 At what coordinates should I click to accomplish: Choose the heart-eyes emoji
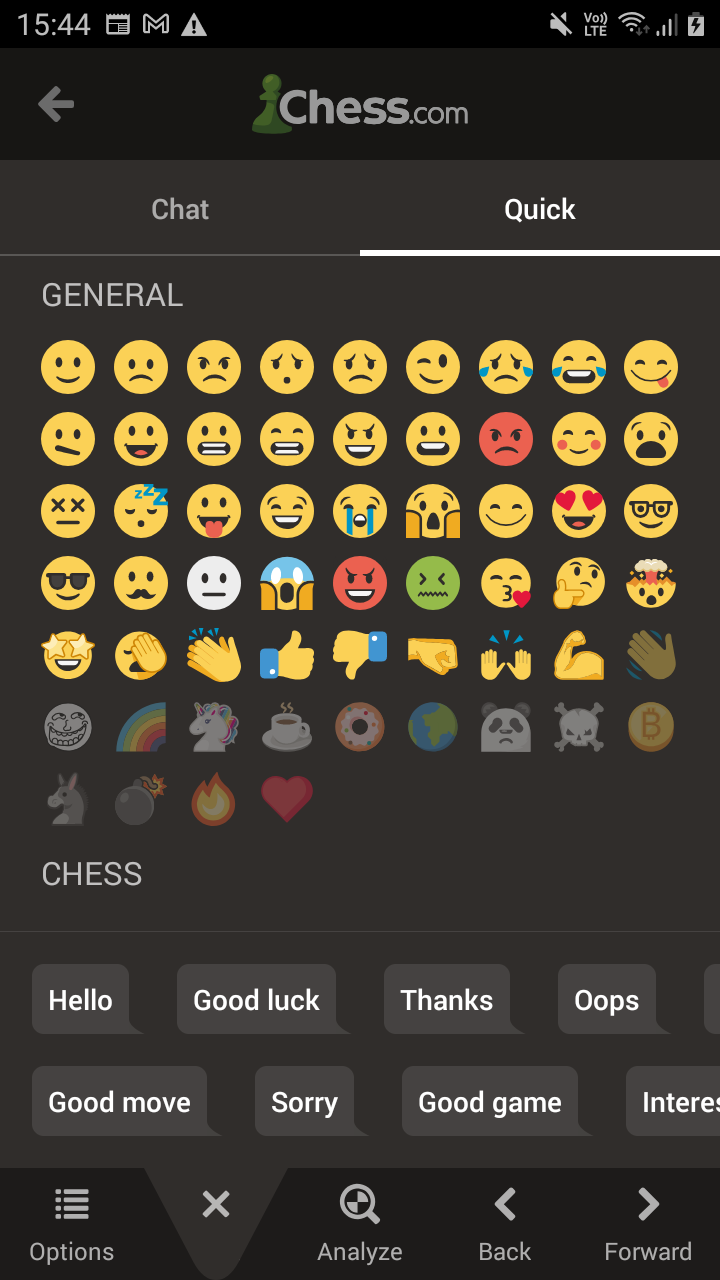tap(579, 511)
